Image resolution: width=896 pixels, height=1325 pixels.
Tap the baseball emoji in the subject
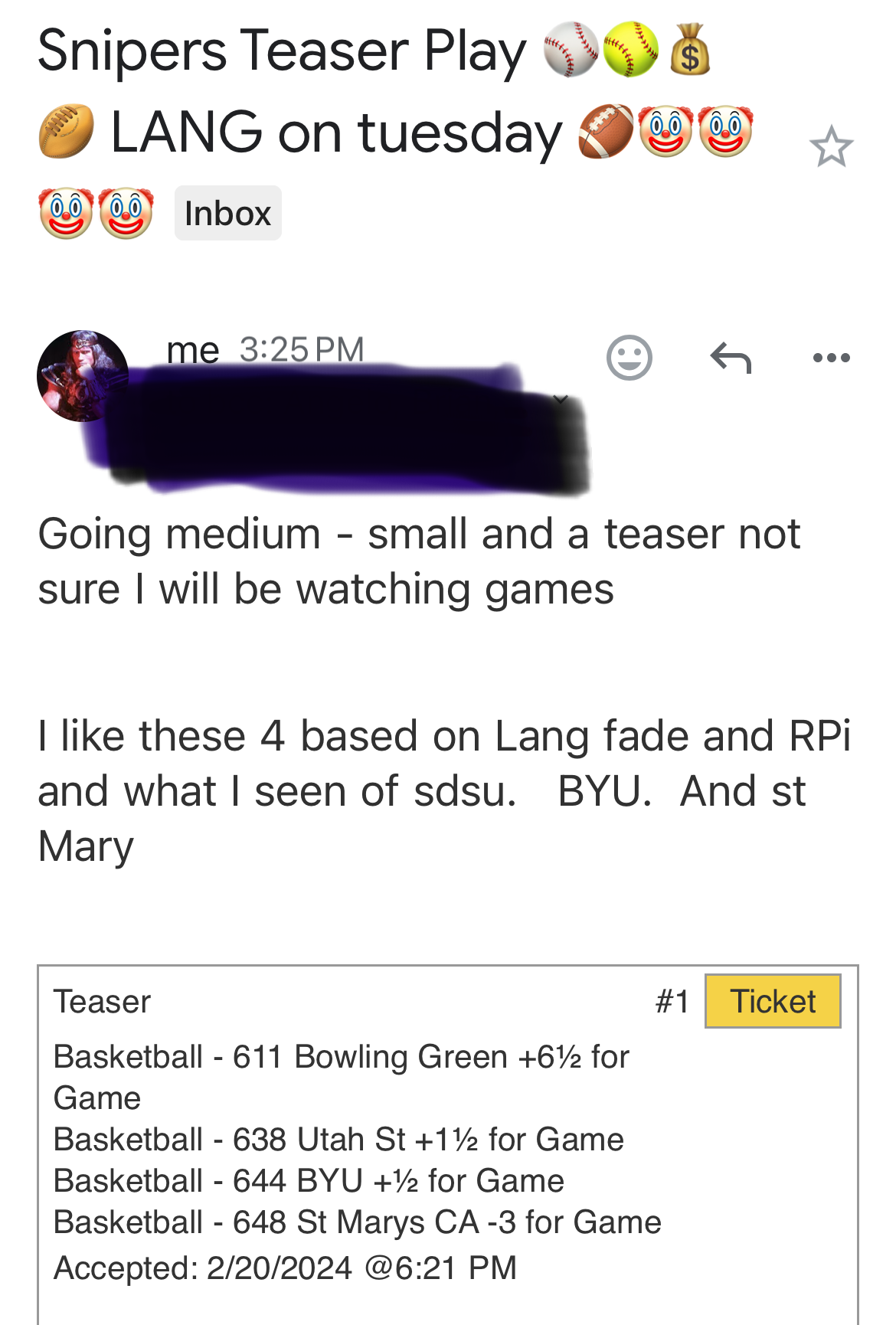[571, 52]
